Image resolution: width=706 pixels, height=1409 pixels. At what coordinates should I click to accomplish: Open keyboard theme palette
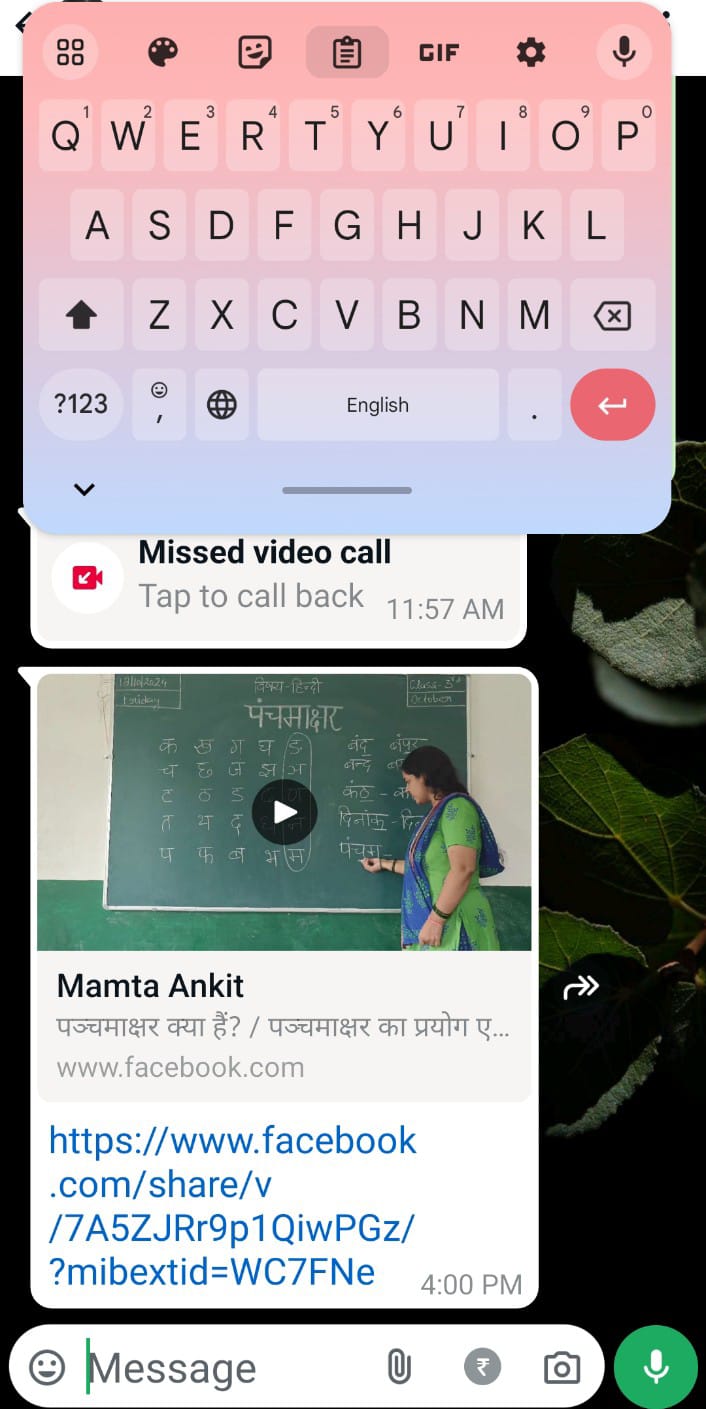click(163, 52)
